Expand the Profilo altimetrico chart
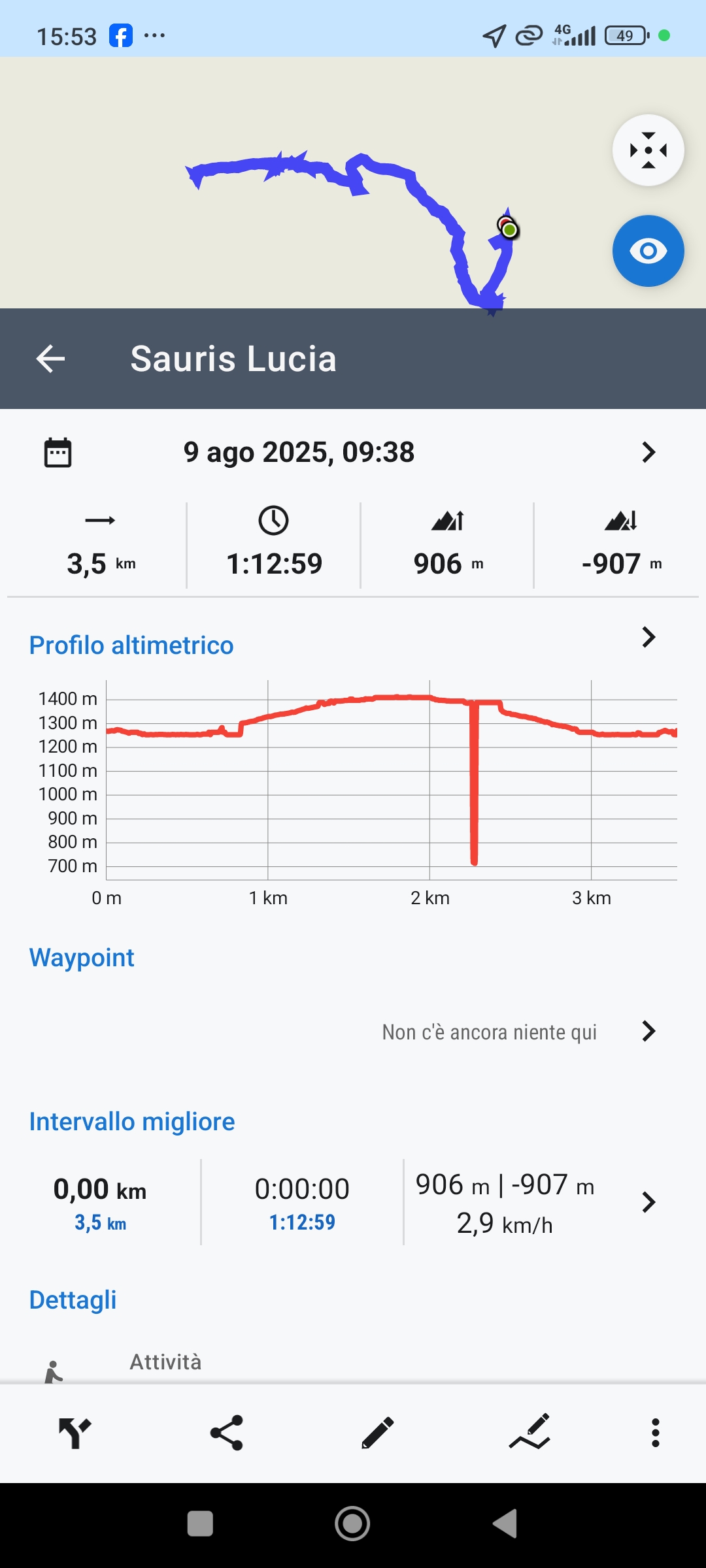Screen dimensions: 706x1568 pyautogui.click(x=648, y=637)
